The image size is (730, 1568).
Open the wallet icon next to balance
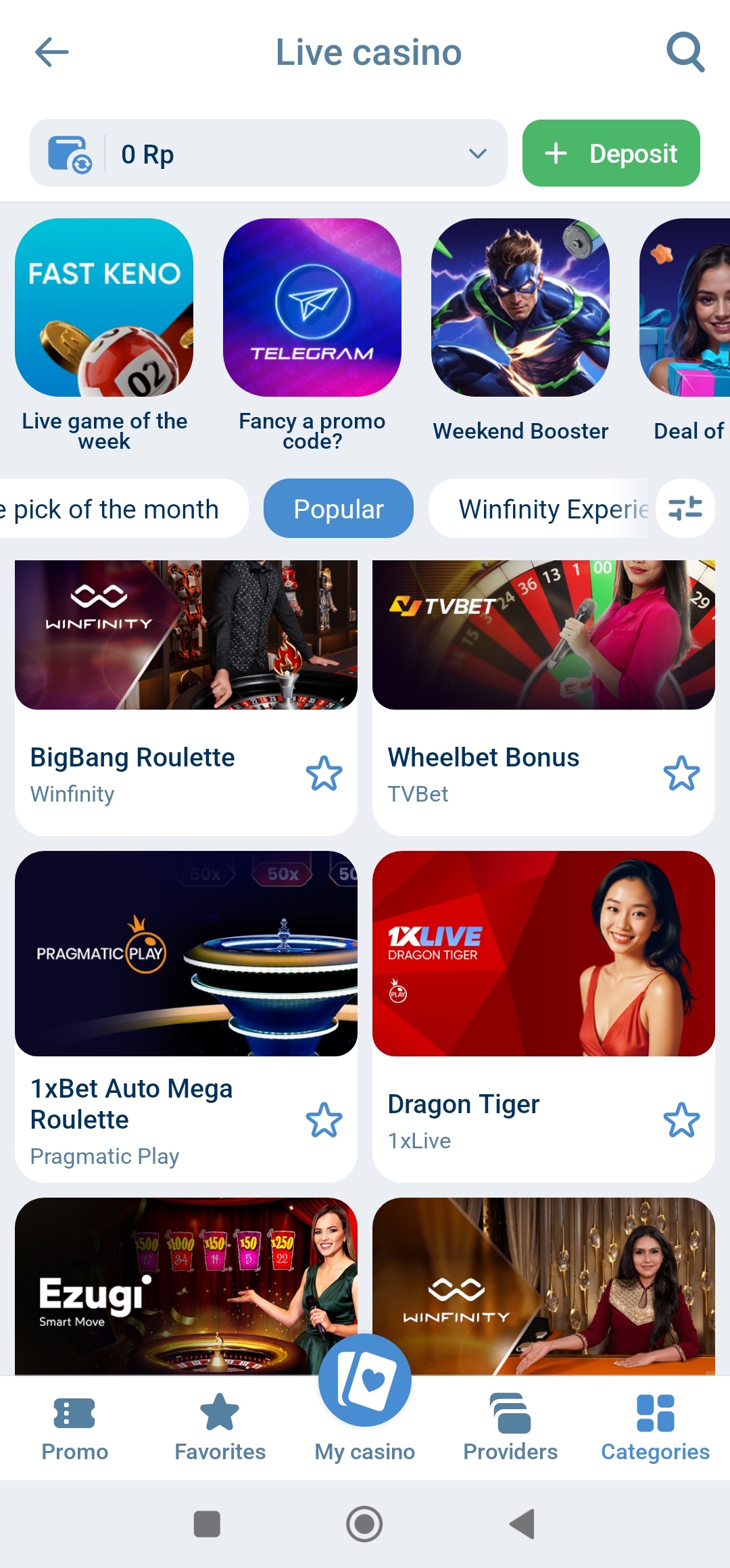(x=71, y=153)
